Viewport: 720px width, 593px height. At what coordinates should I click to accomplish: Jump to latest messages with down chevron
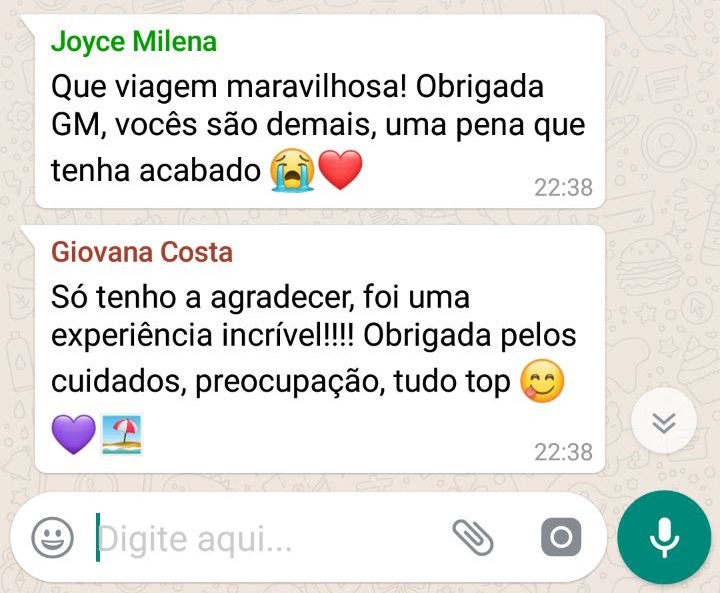pyautogui.click(x=664, y=422)
